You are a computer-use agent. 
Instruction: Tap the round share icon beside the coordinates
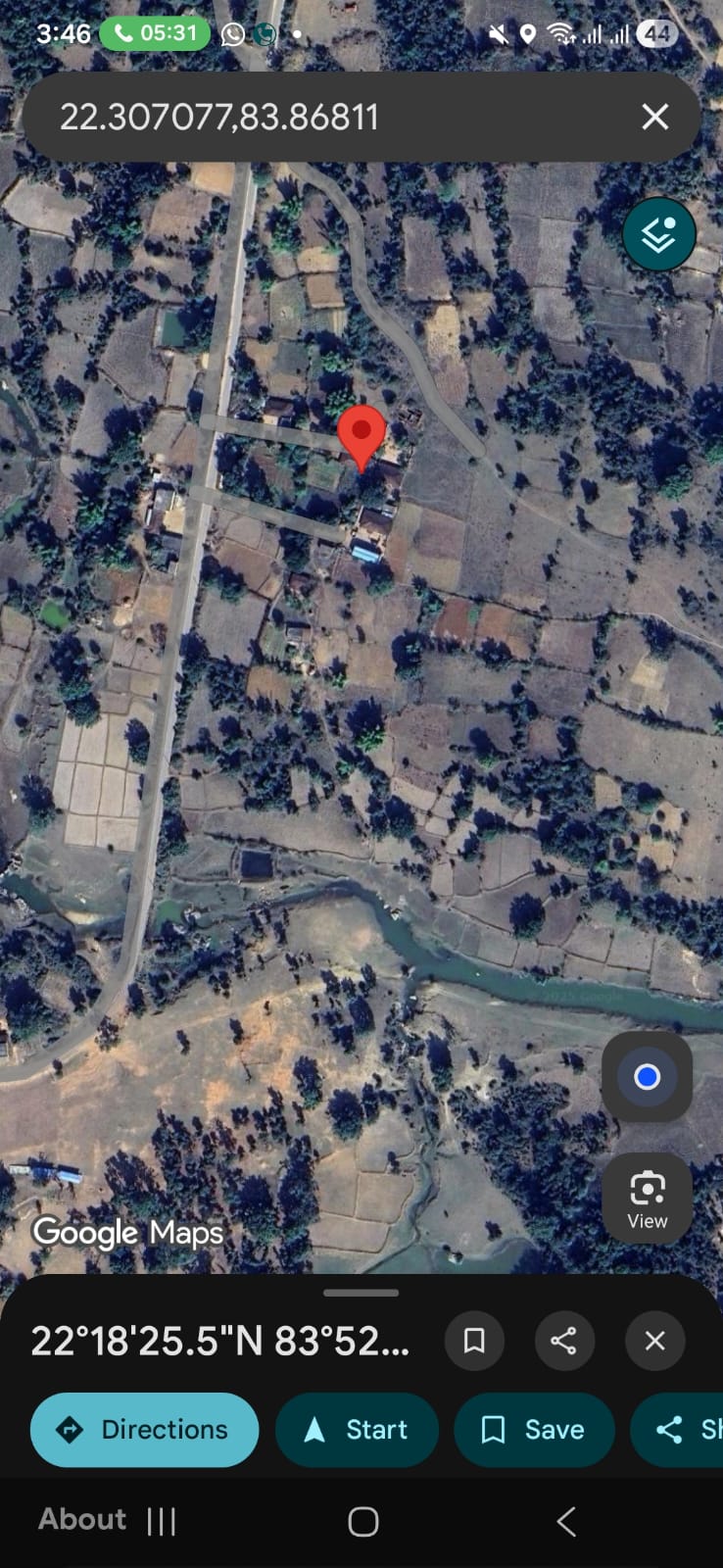click(x=563, y=1341)
